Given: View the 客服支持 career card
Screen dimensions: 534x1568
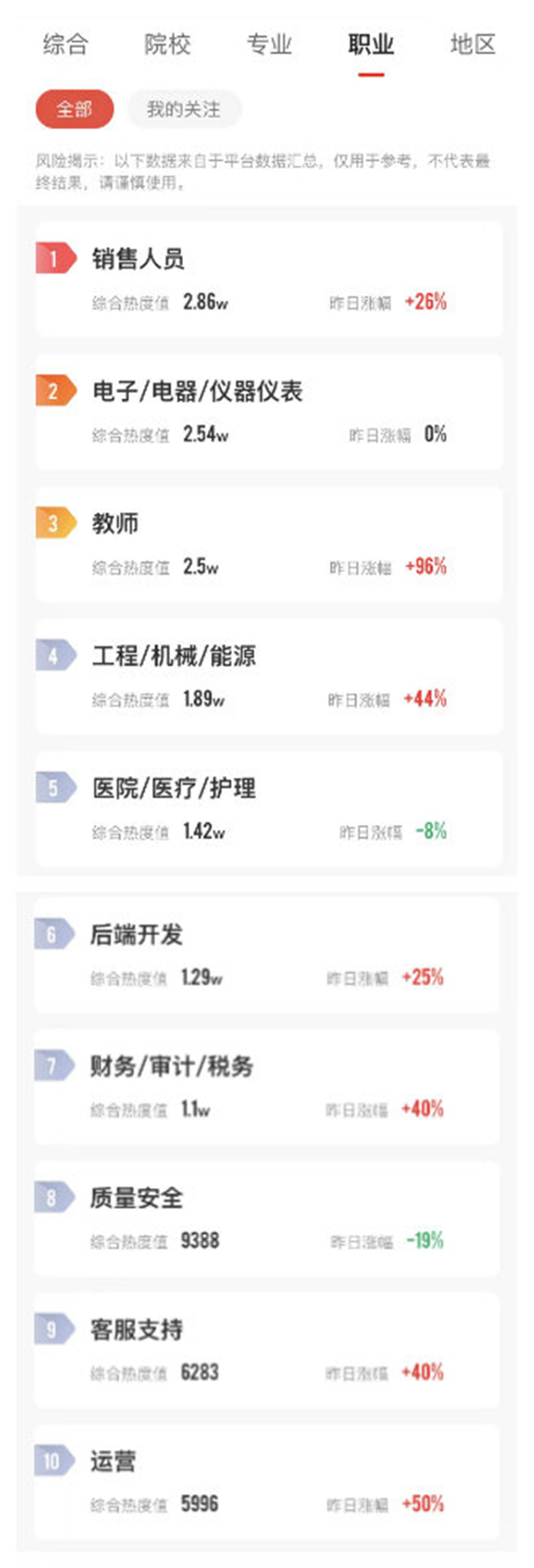Looking at the screenshot, I should (266, 1351).
